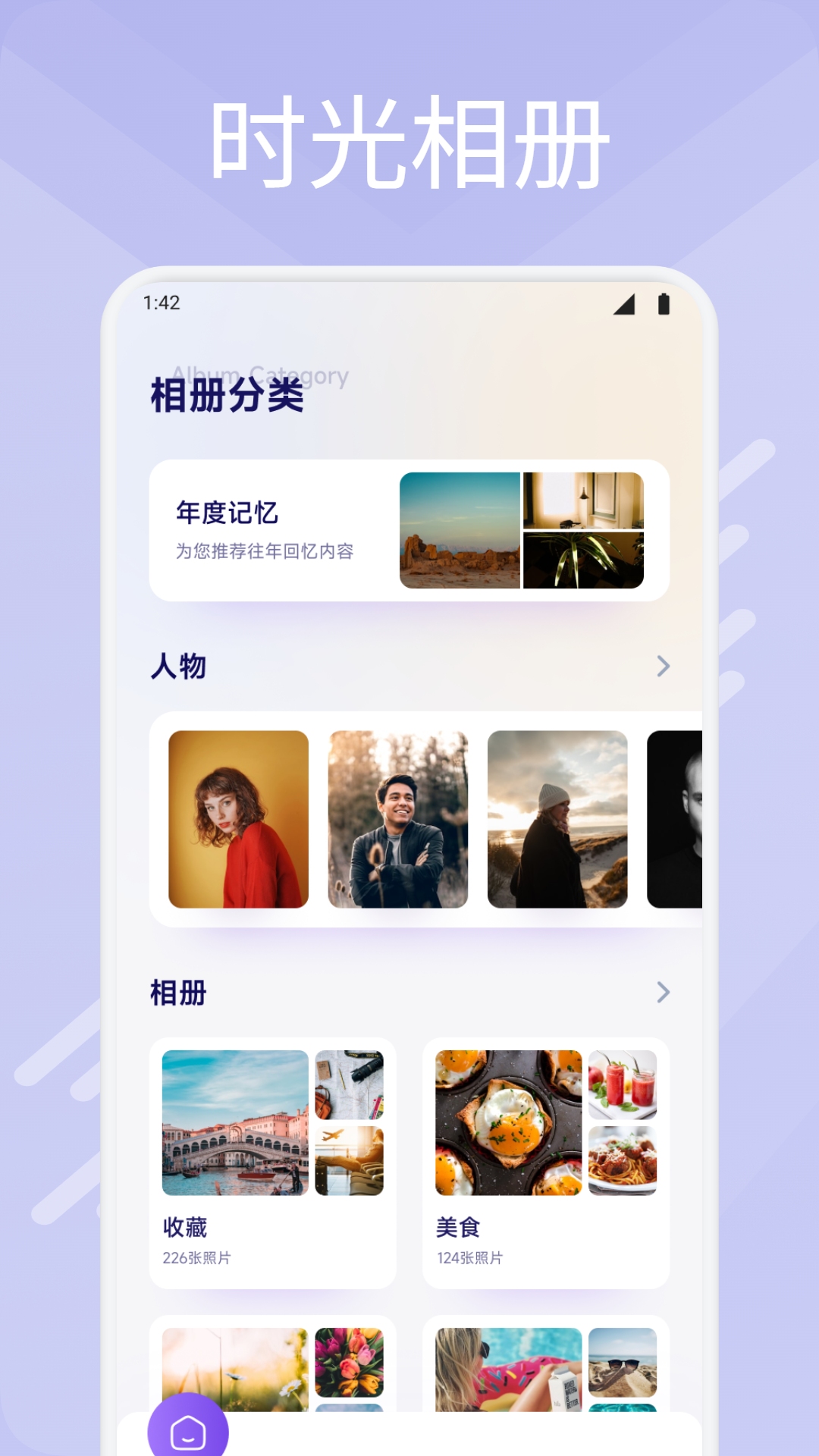Tap the battery icon in status bar
The width and height of the screenshot is (819, 1456).
point(664,303)
